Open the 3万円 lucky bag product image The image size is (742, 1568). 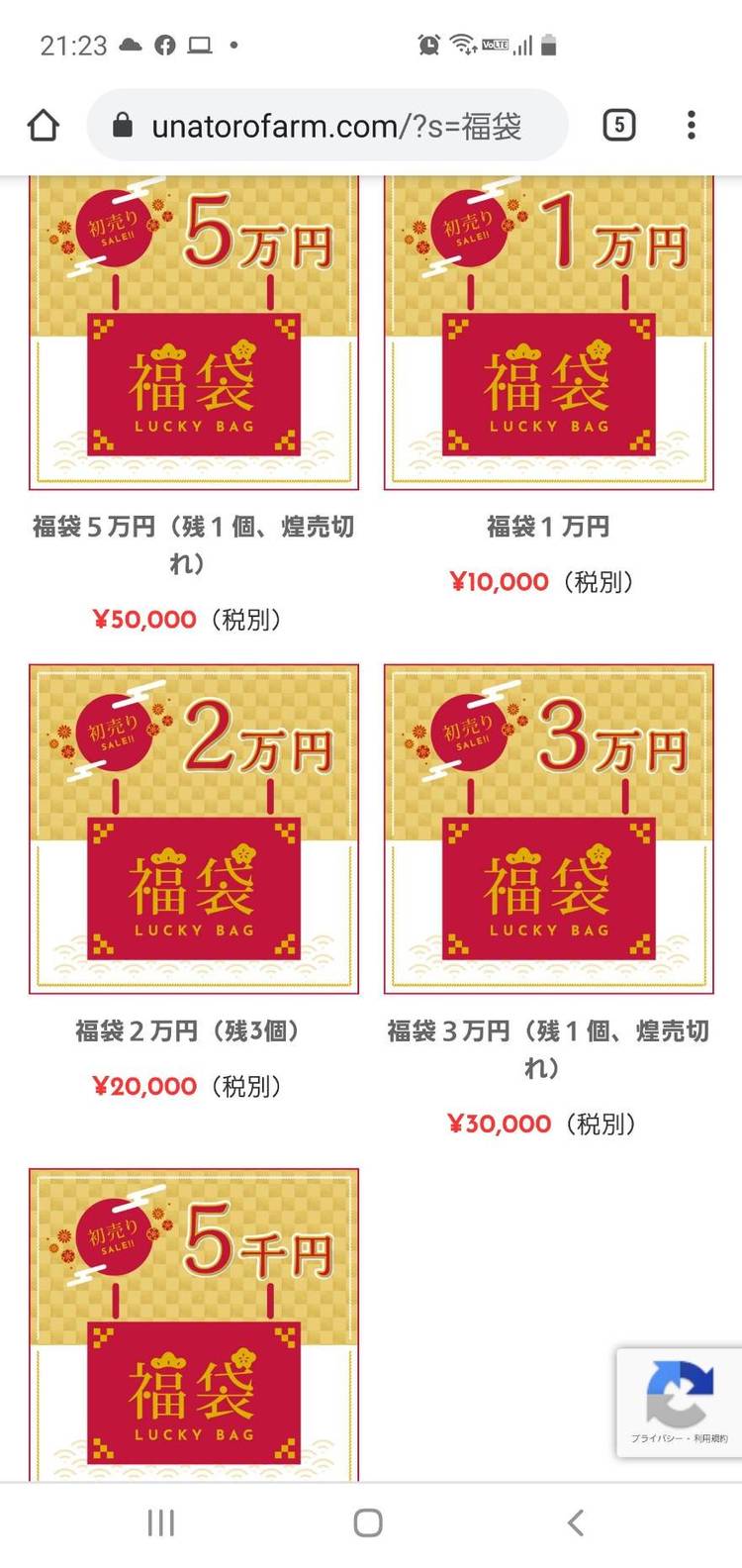(x=548, y=829)
